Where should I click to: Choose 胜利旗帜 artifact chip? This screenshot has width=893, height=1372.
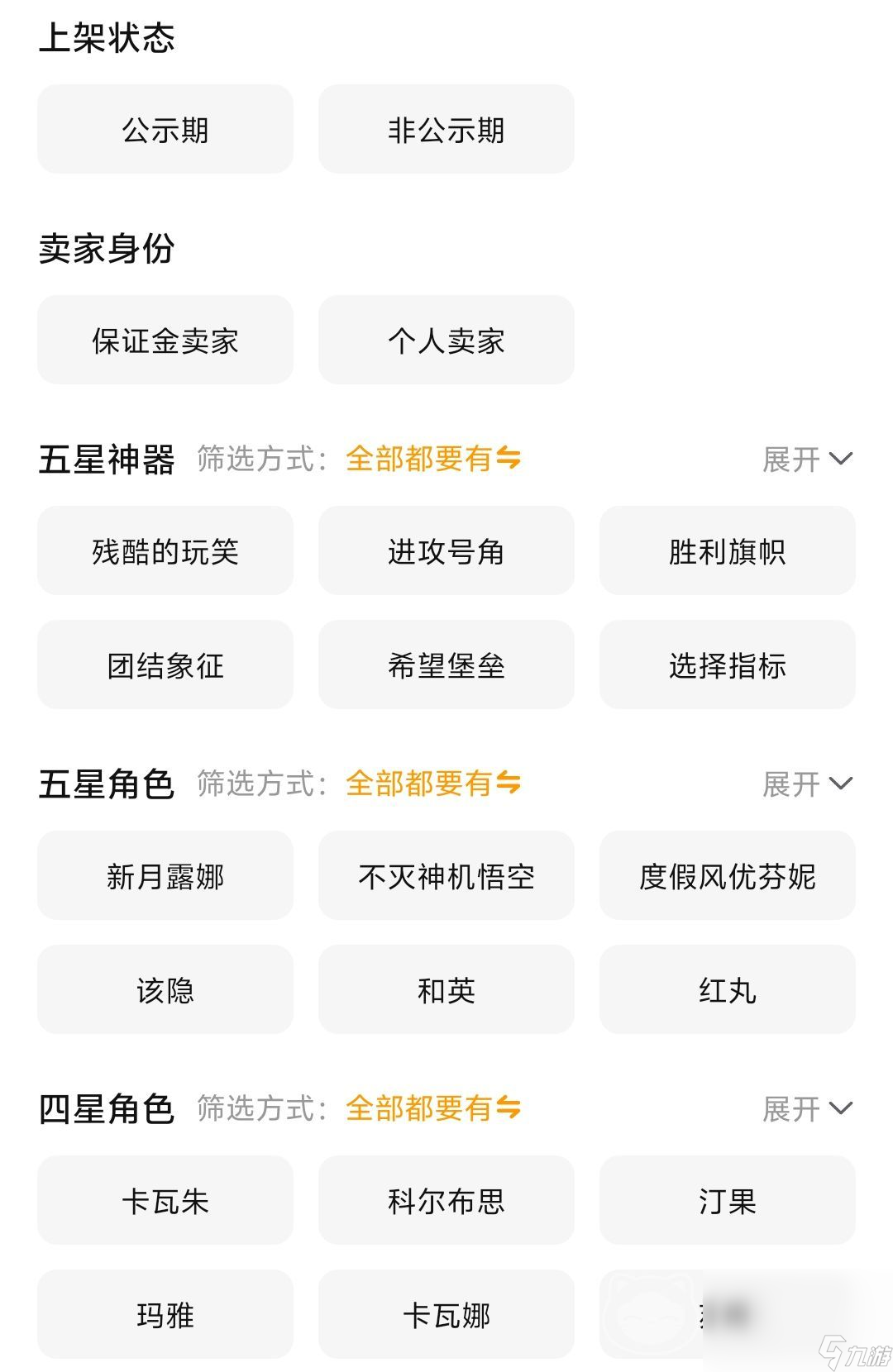pyautogui.click(x=727, y=551)
